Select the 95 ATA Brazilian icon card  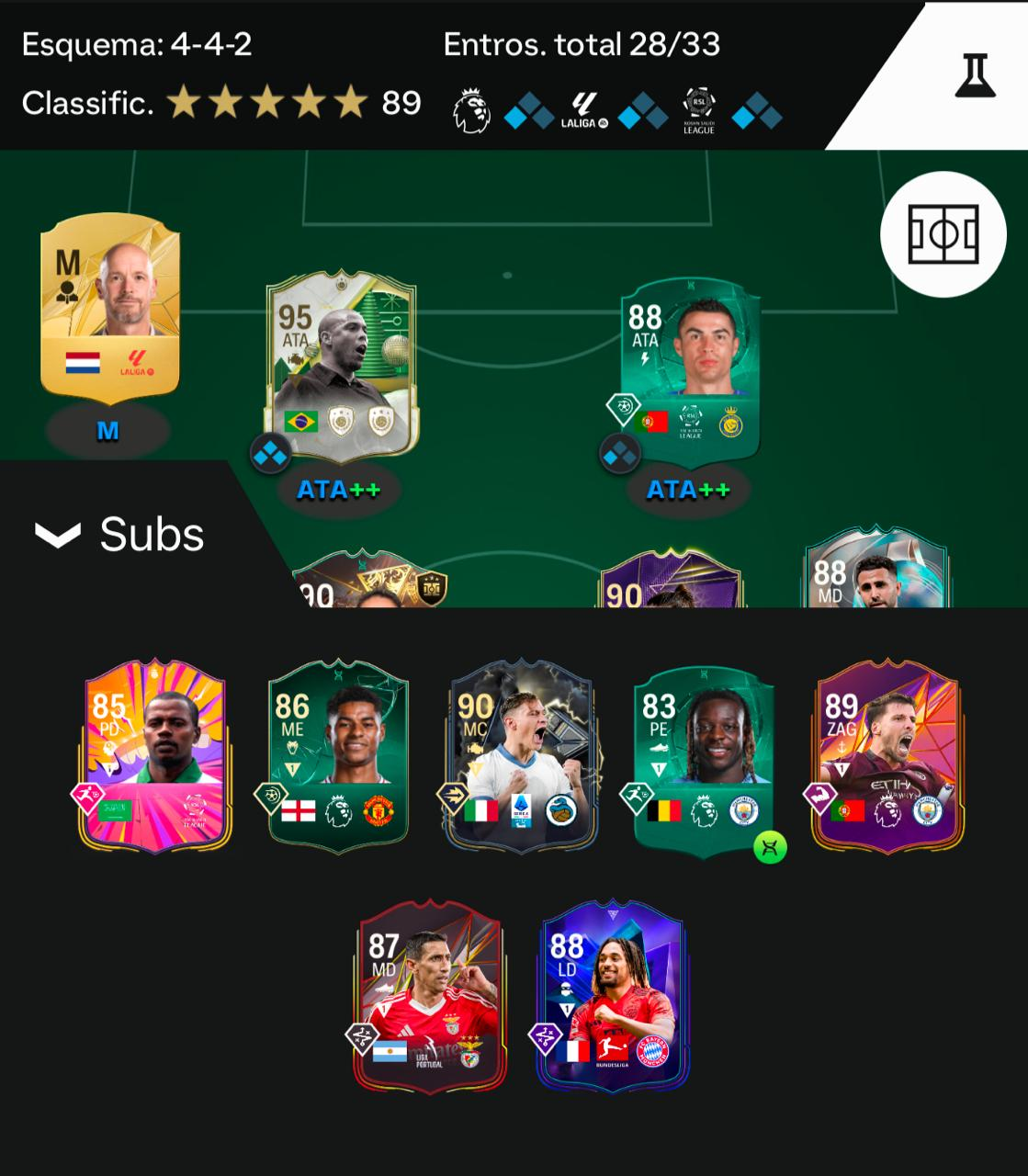click(x=341, y=363)
